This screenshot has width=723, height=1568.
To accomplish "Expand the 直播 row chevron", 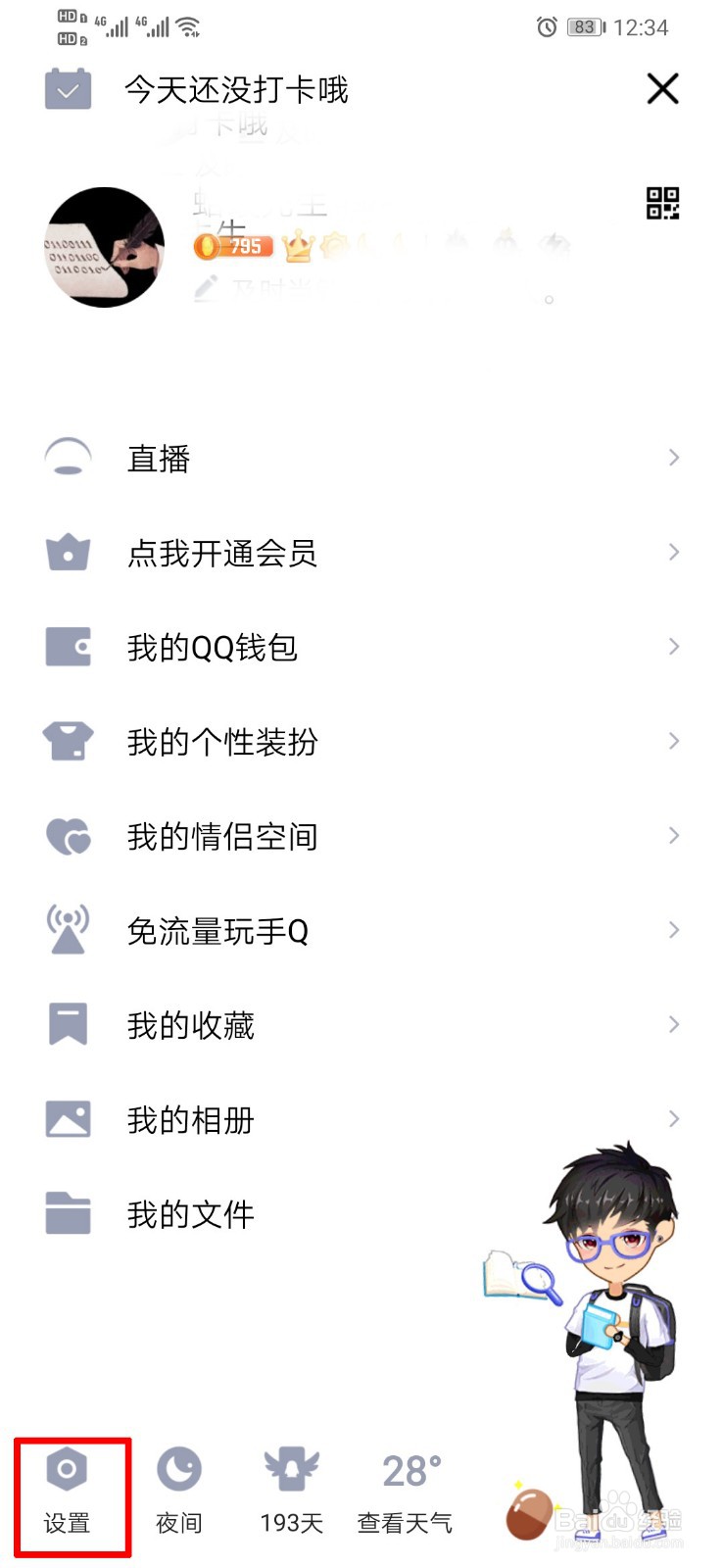I will (674, 457).
